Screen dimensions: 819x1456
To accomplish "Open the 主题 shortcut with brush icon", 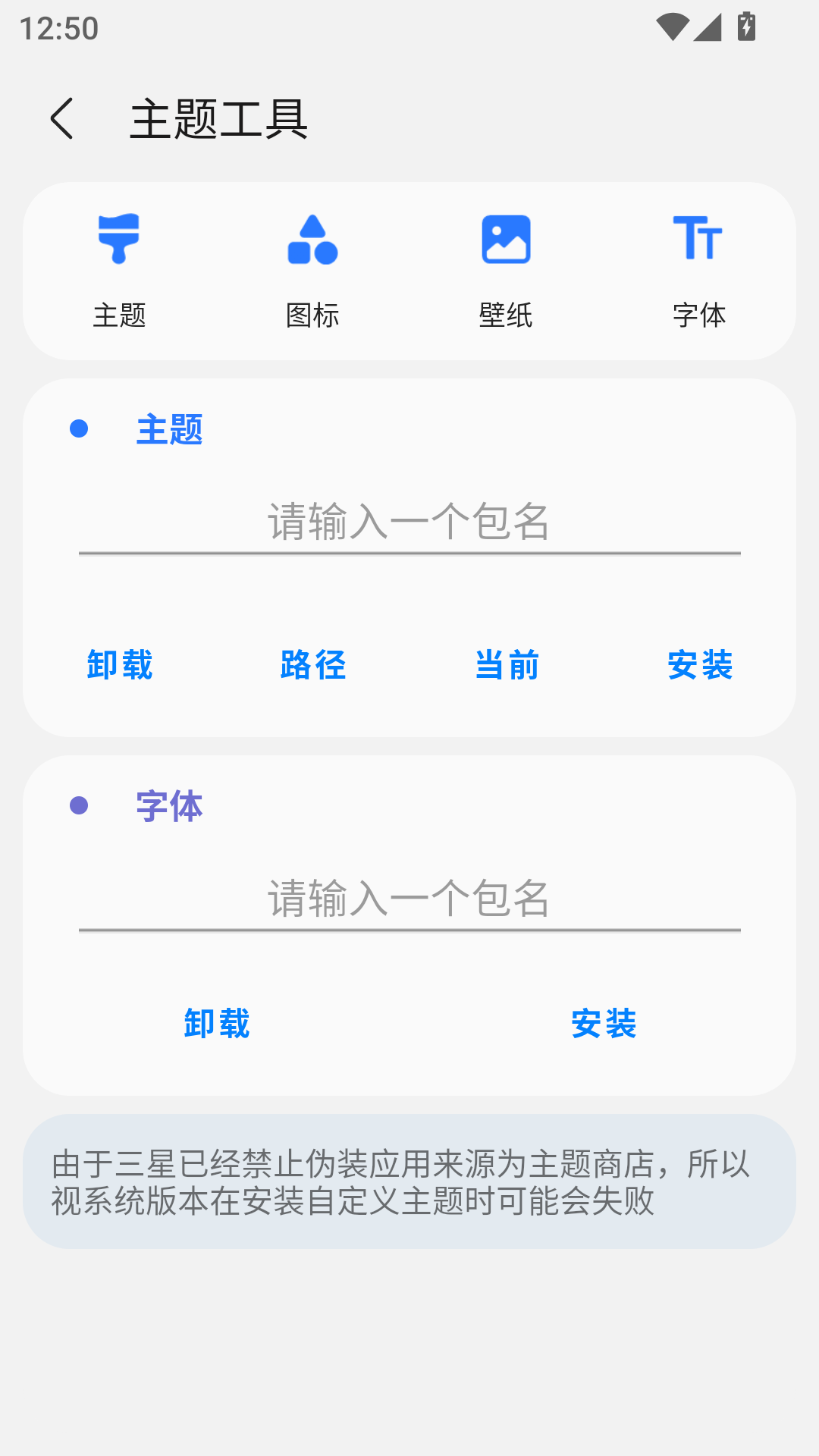I will coord(119,269).
